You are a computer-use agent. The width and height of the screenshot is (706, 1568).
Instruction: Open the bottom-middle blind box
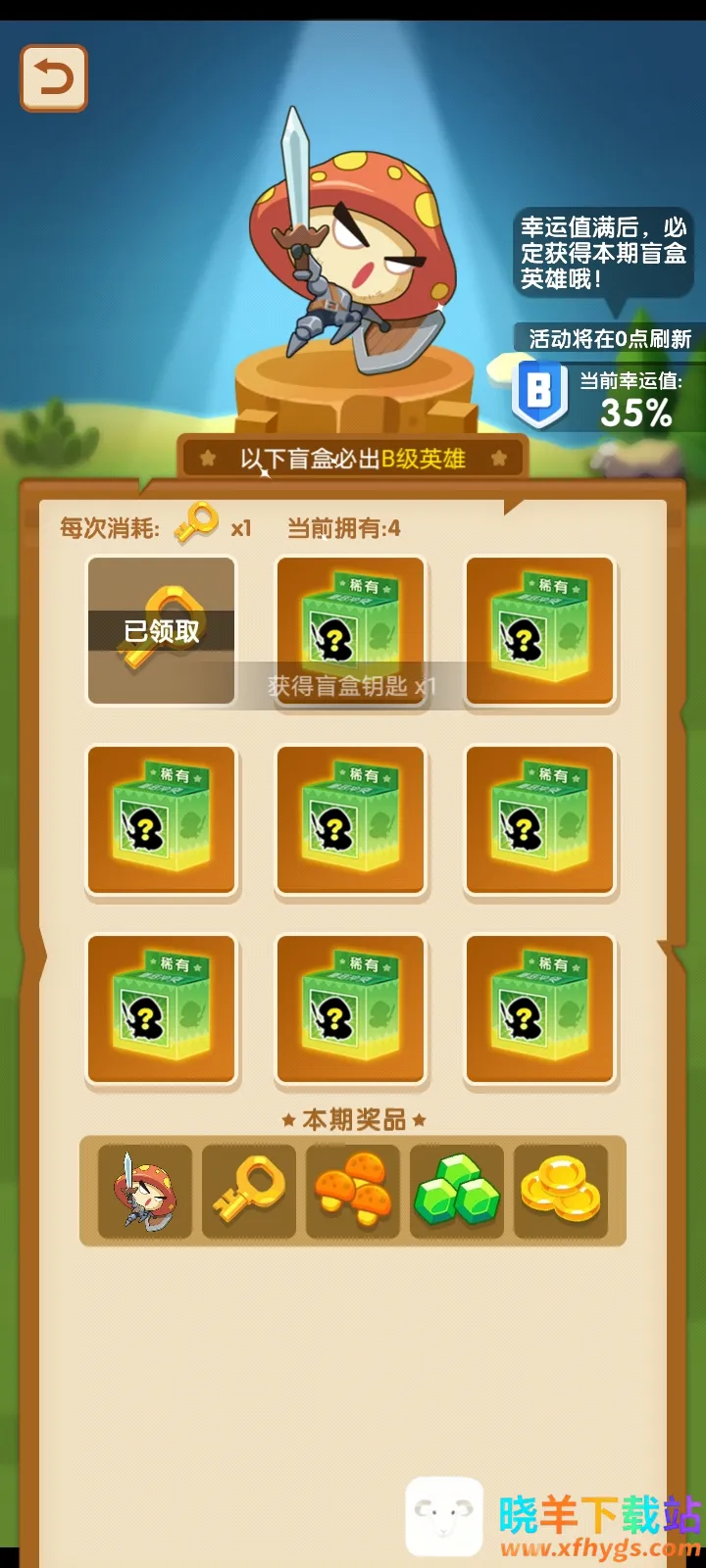coord(351,1008)
